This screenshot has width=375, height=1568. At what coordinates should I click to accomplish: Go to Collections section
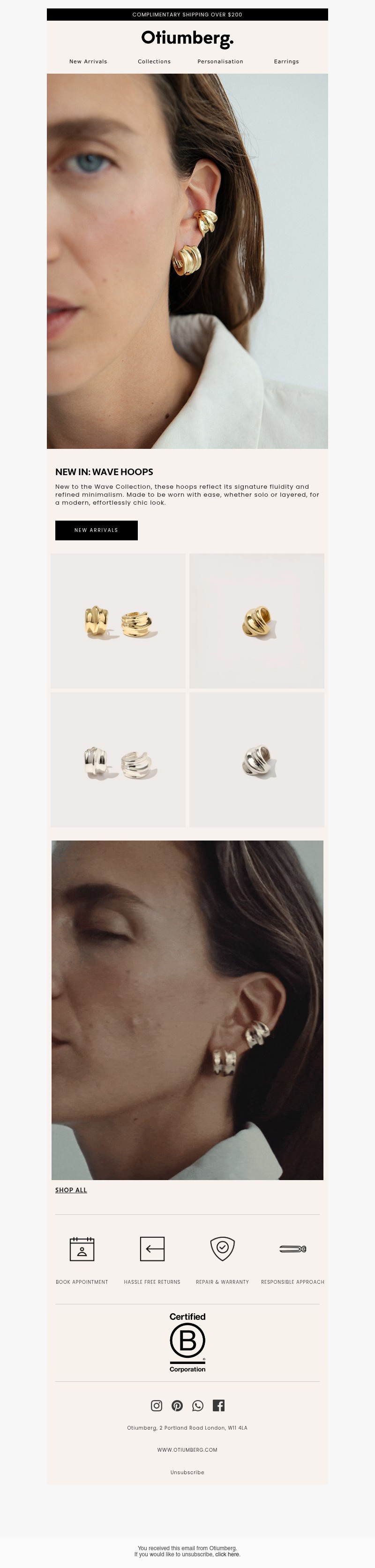pos(154,61)
